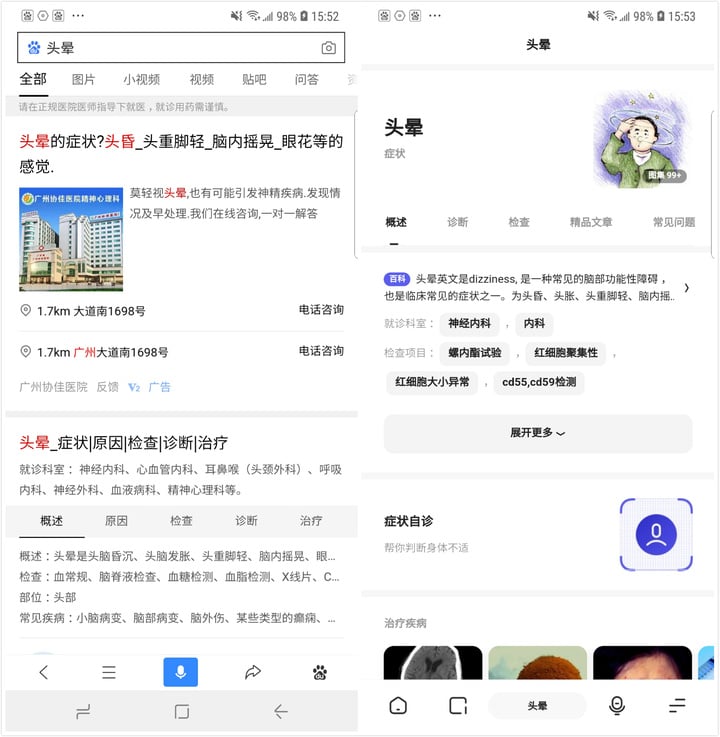Switch to the 图片 search tab
This screenshot has height=737, width=720.
[84, 80]
